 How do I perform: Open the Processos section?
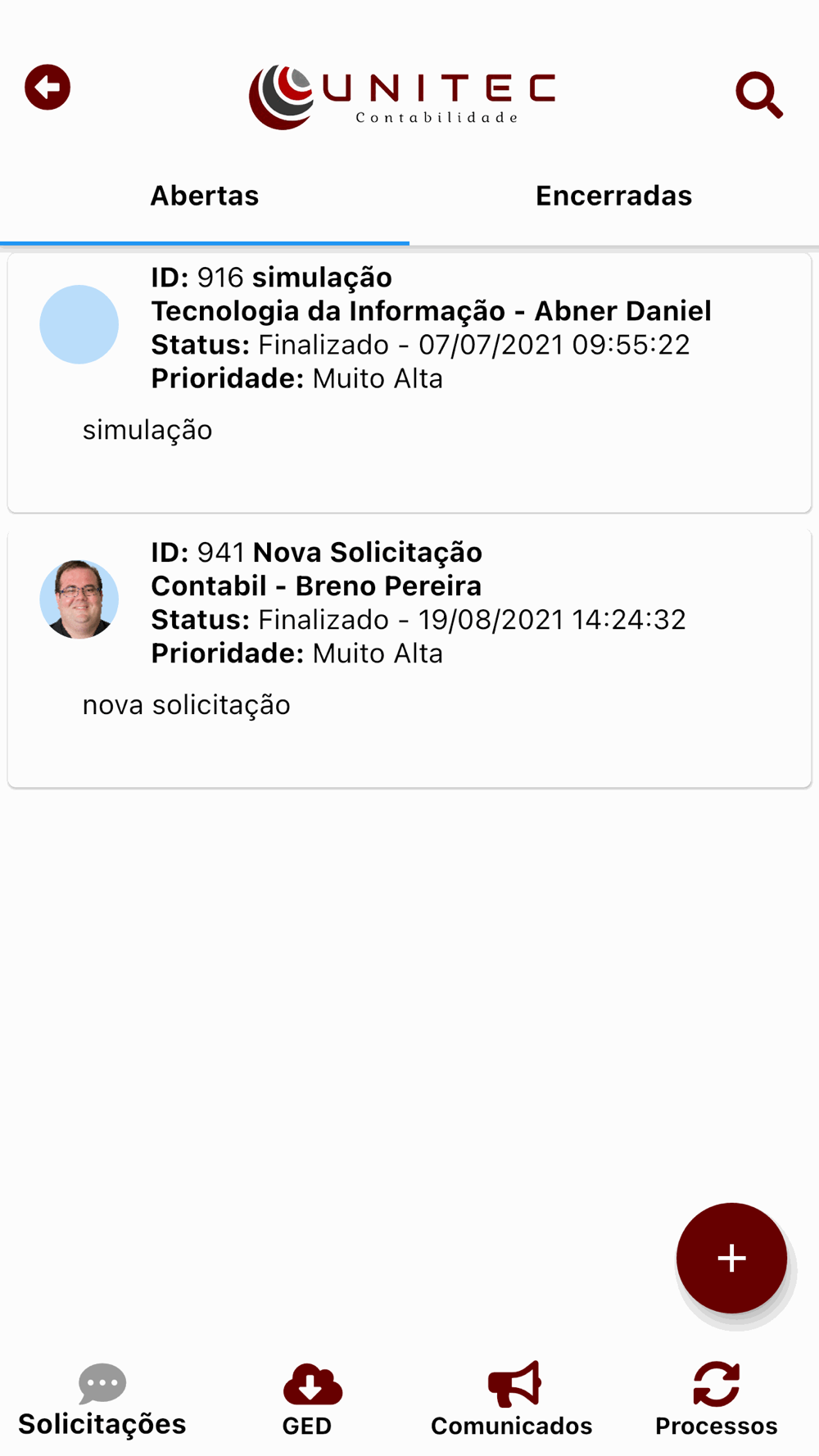717,1401
